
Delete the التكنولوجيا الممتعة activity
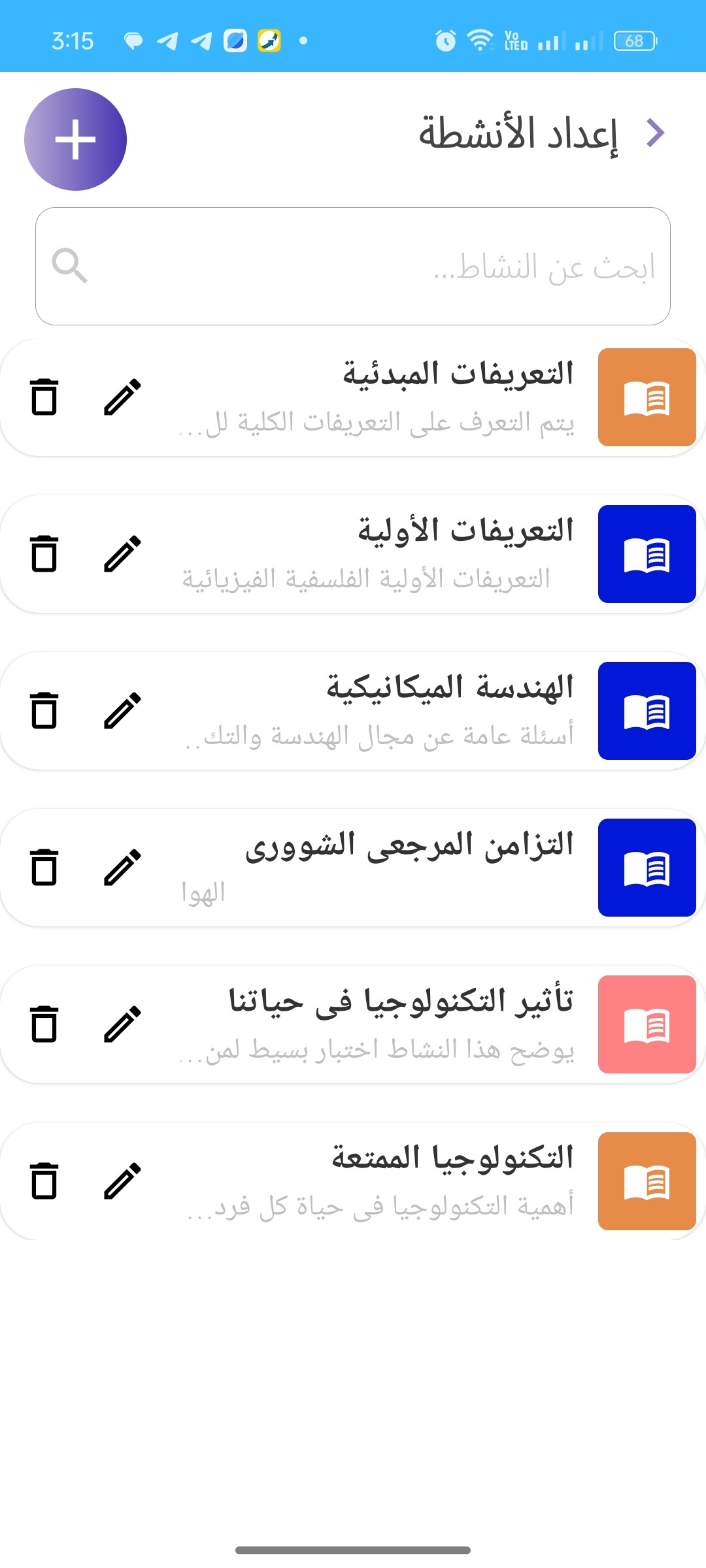44,1181
